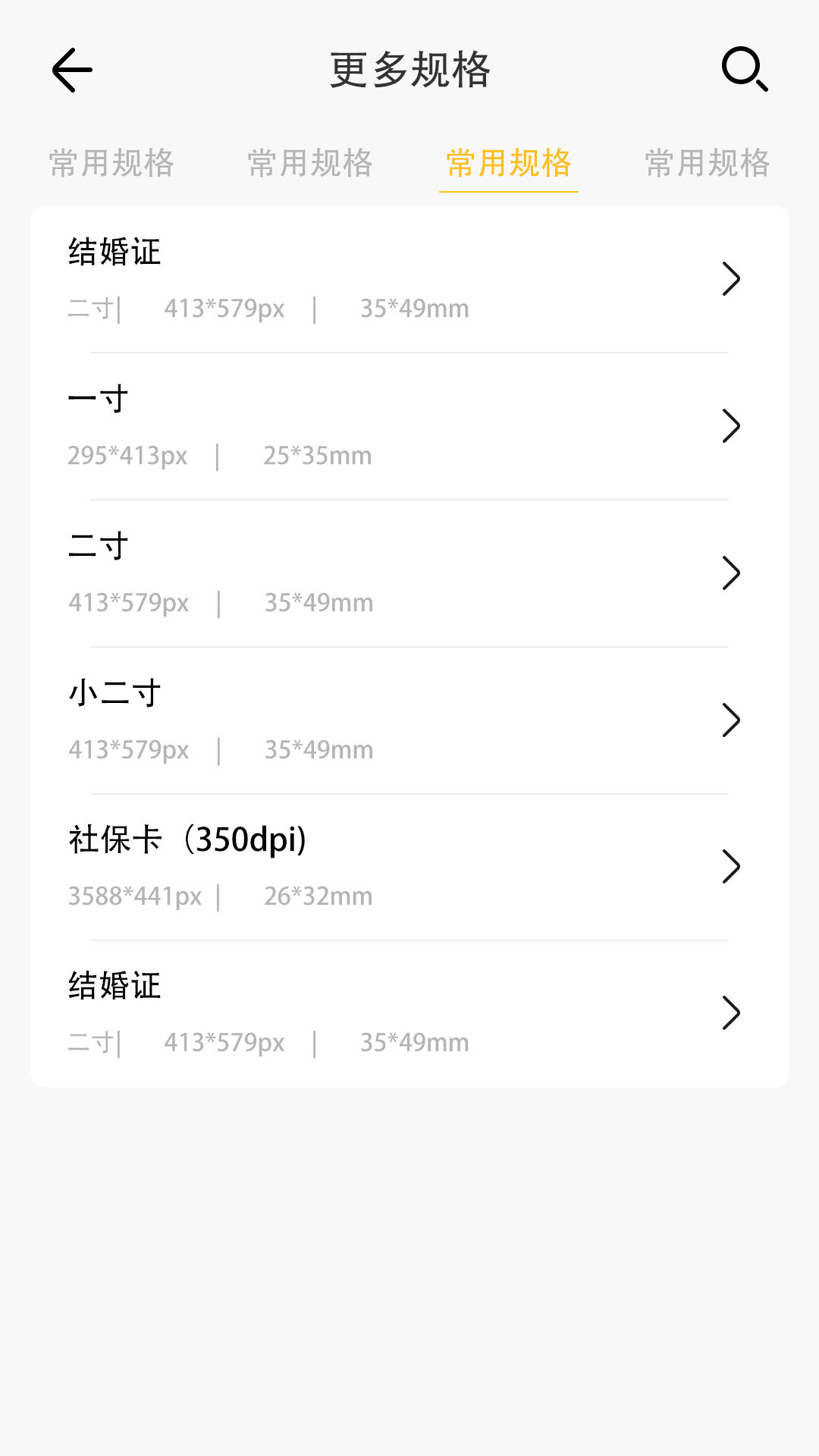The height and width of the screenshot is (1456, 819).
Task: Open the last 结婚证 row using its arrow
Action: 730,1012
